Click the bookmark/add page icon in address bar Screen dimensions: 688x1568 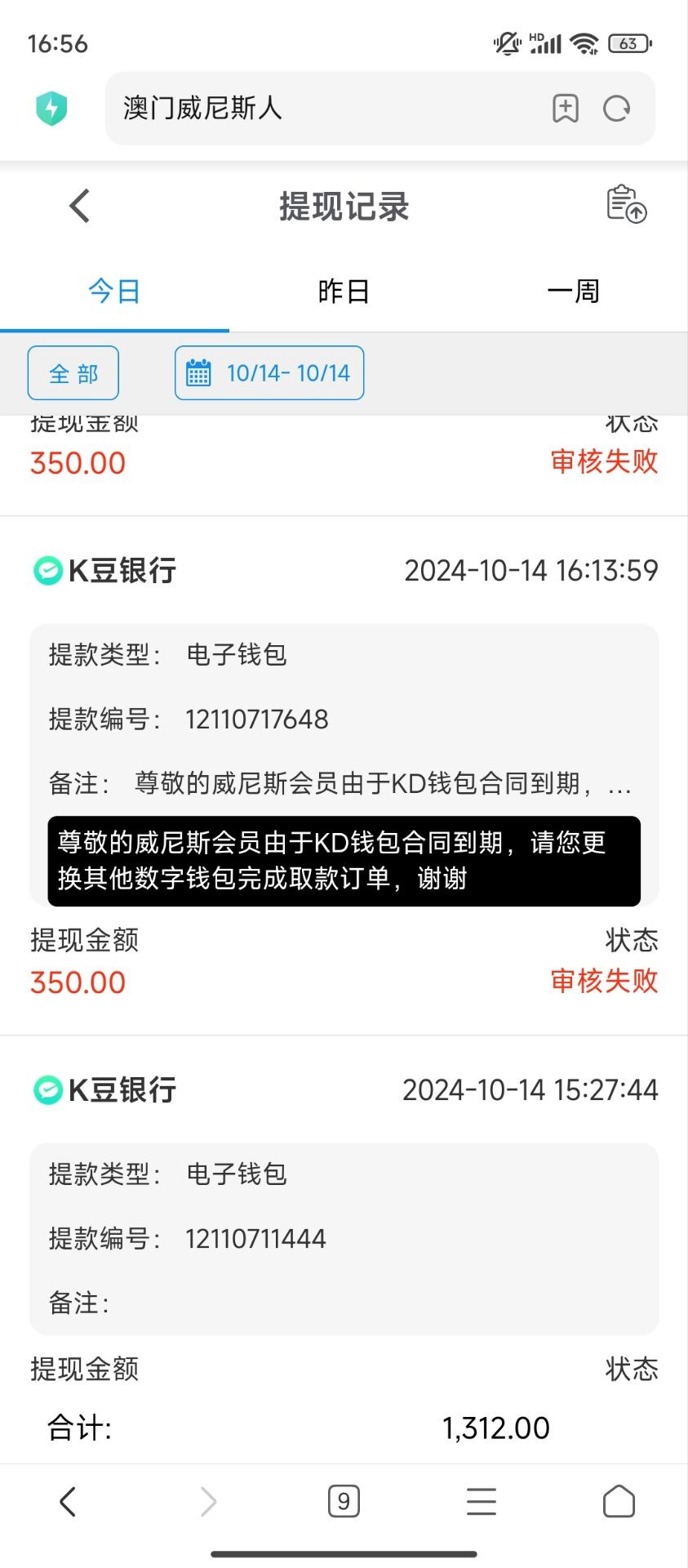tap(566, 108)
